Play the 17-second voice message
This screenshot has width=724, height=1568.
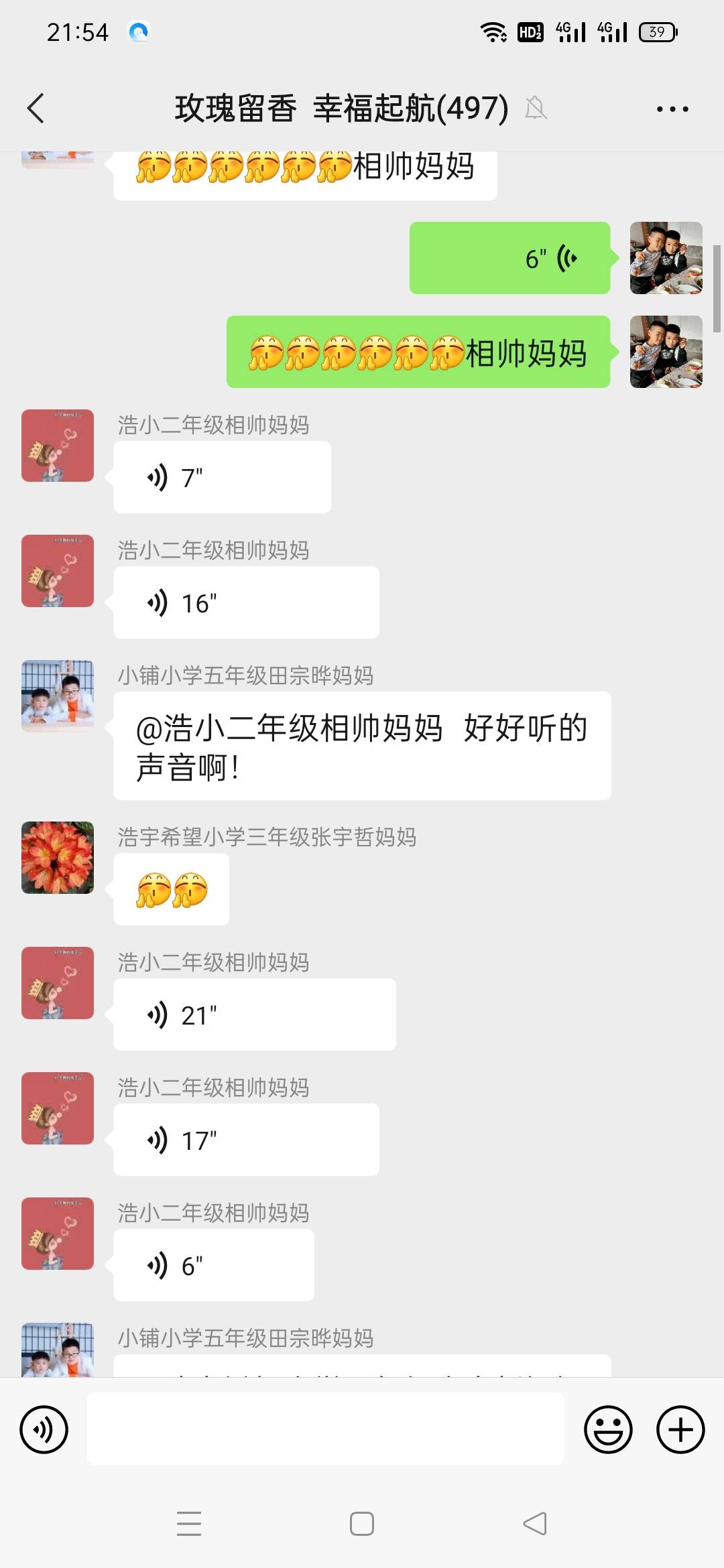pyautogui.click(x=246, y=1140)
